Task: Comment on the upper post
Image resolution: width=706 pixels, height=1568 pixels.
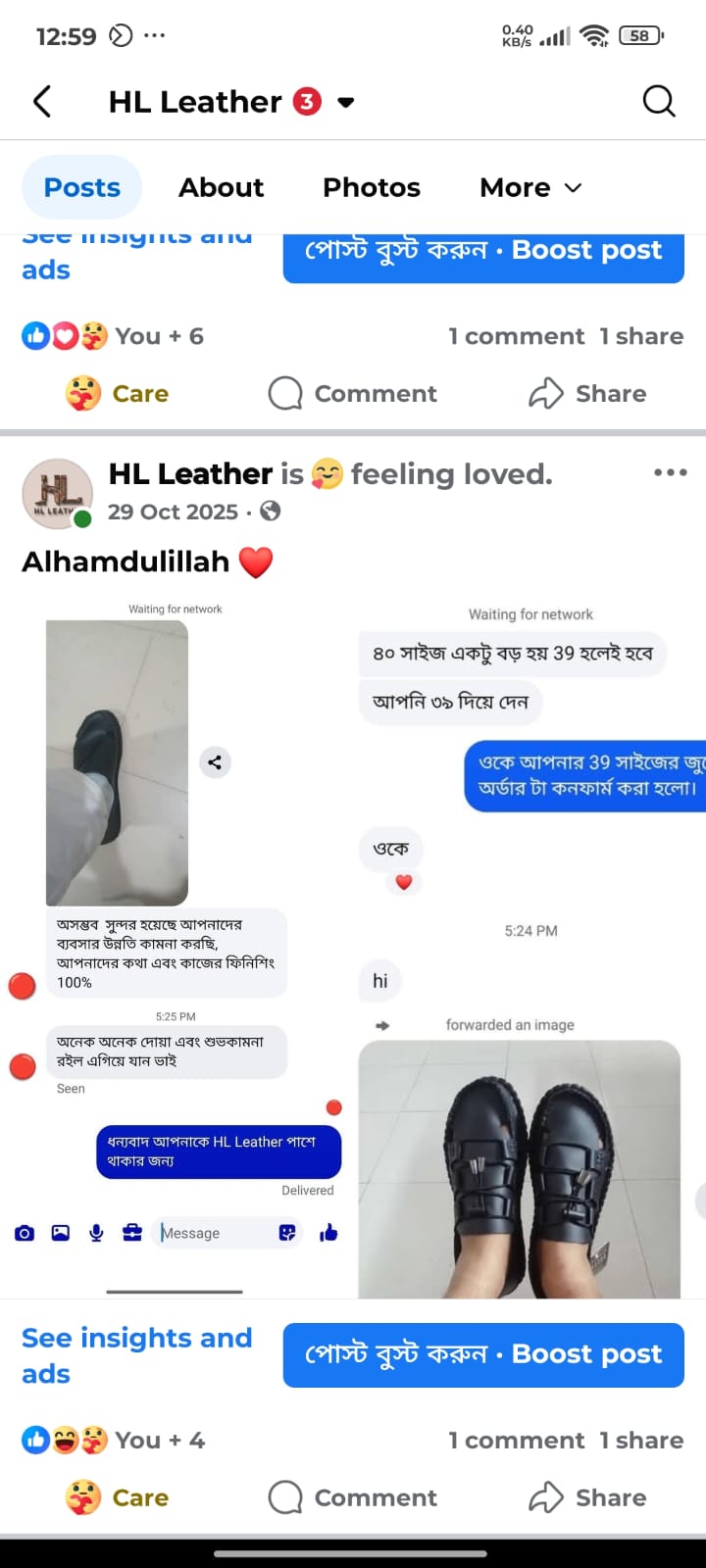Action: point(353,393)
